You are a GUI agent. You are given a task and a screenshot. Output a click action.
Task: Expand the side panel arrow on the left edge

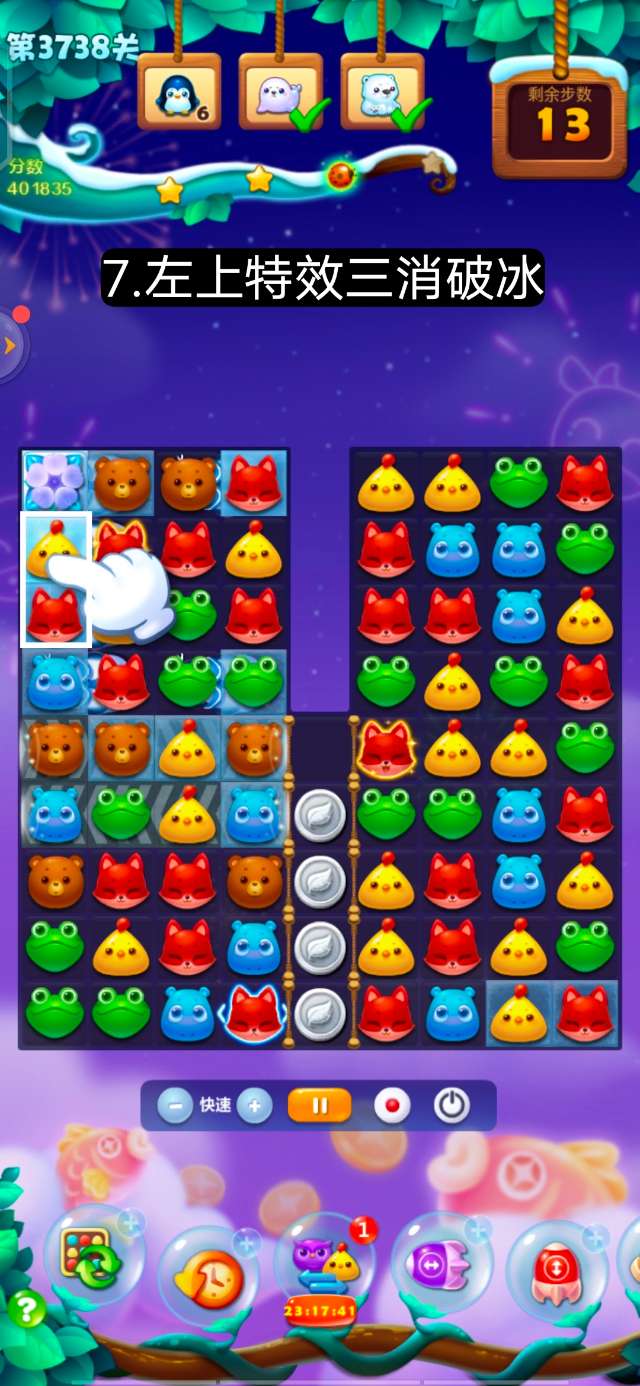pyautogui.click(x=10, y=346)
